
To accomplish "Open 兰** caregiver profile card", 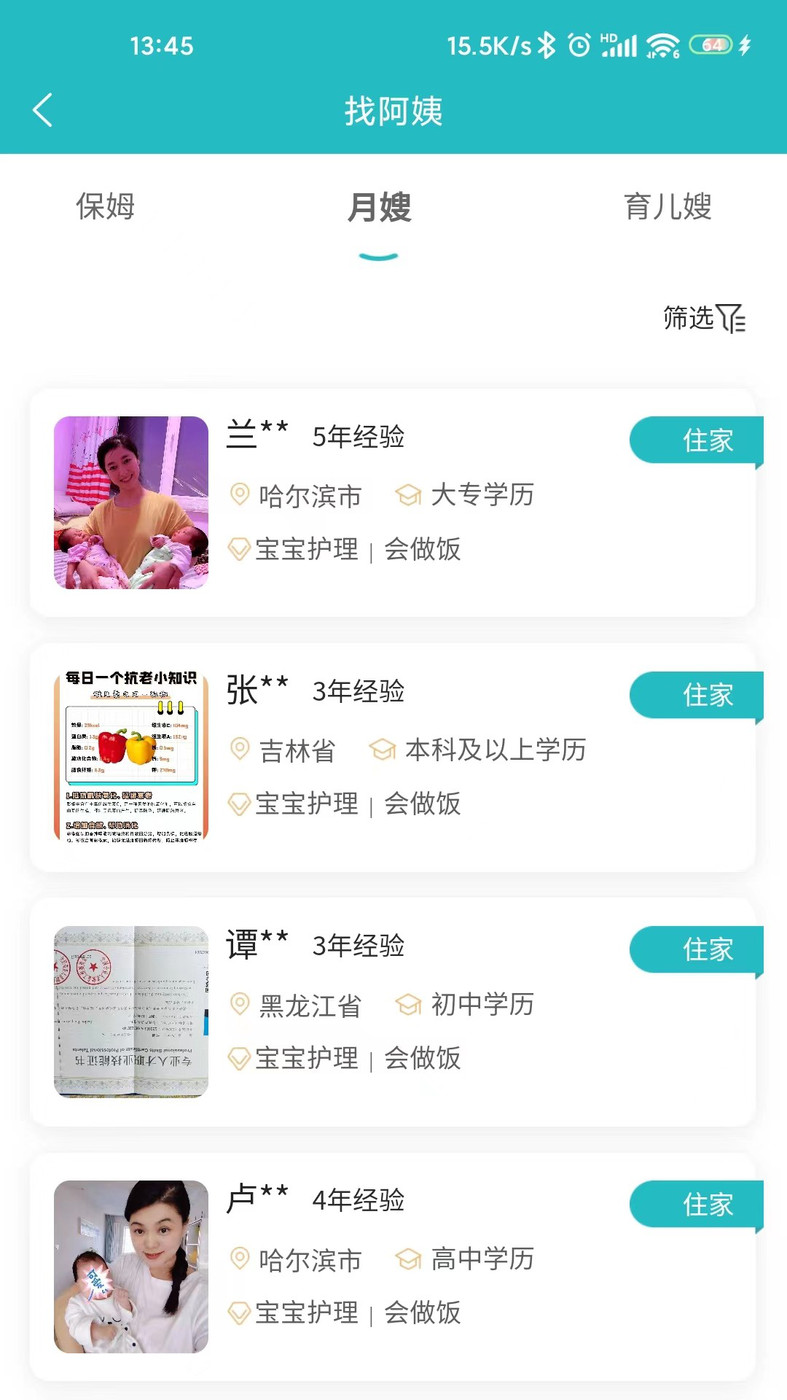I will 392,502.
